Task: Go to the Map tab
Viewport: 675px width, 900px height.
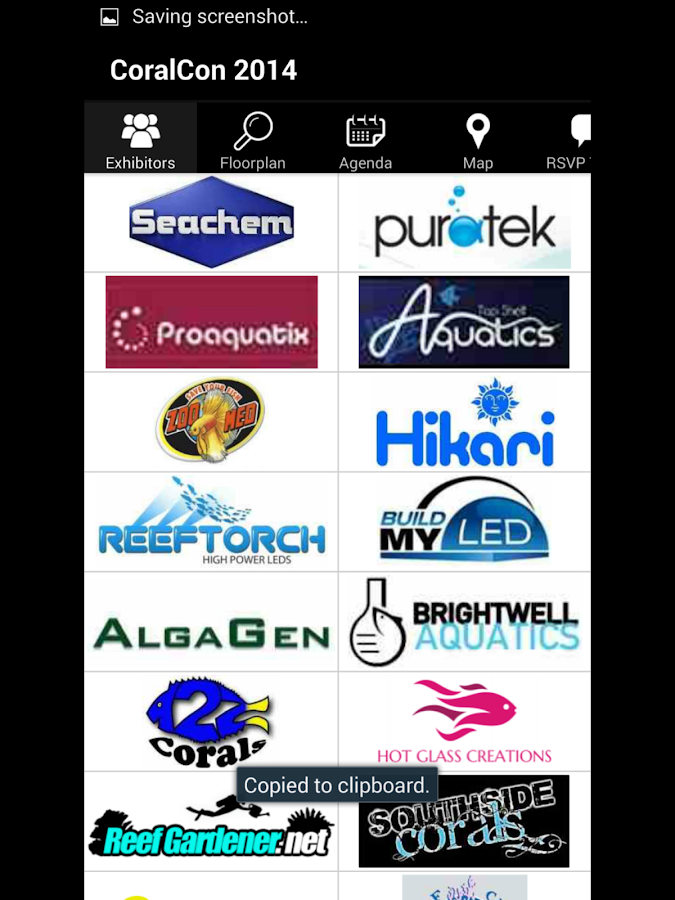Action: pyautogui.click(x=478, y=140)
